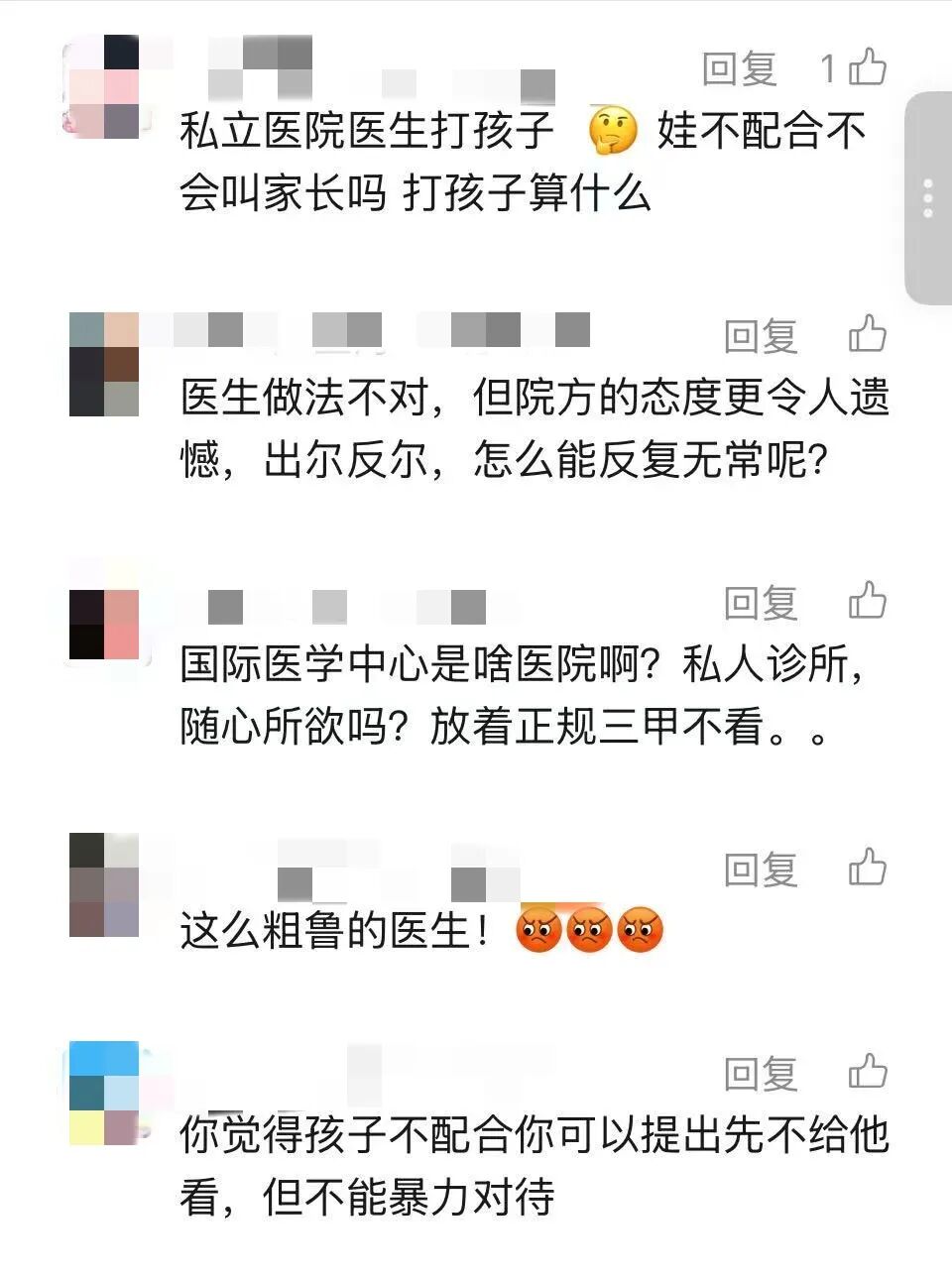Like the comment mentioning 出尔反尔
The width and height of the screenshot is (952, 1278).
[868, 335]
